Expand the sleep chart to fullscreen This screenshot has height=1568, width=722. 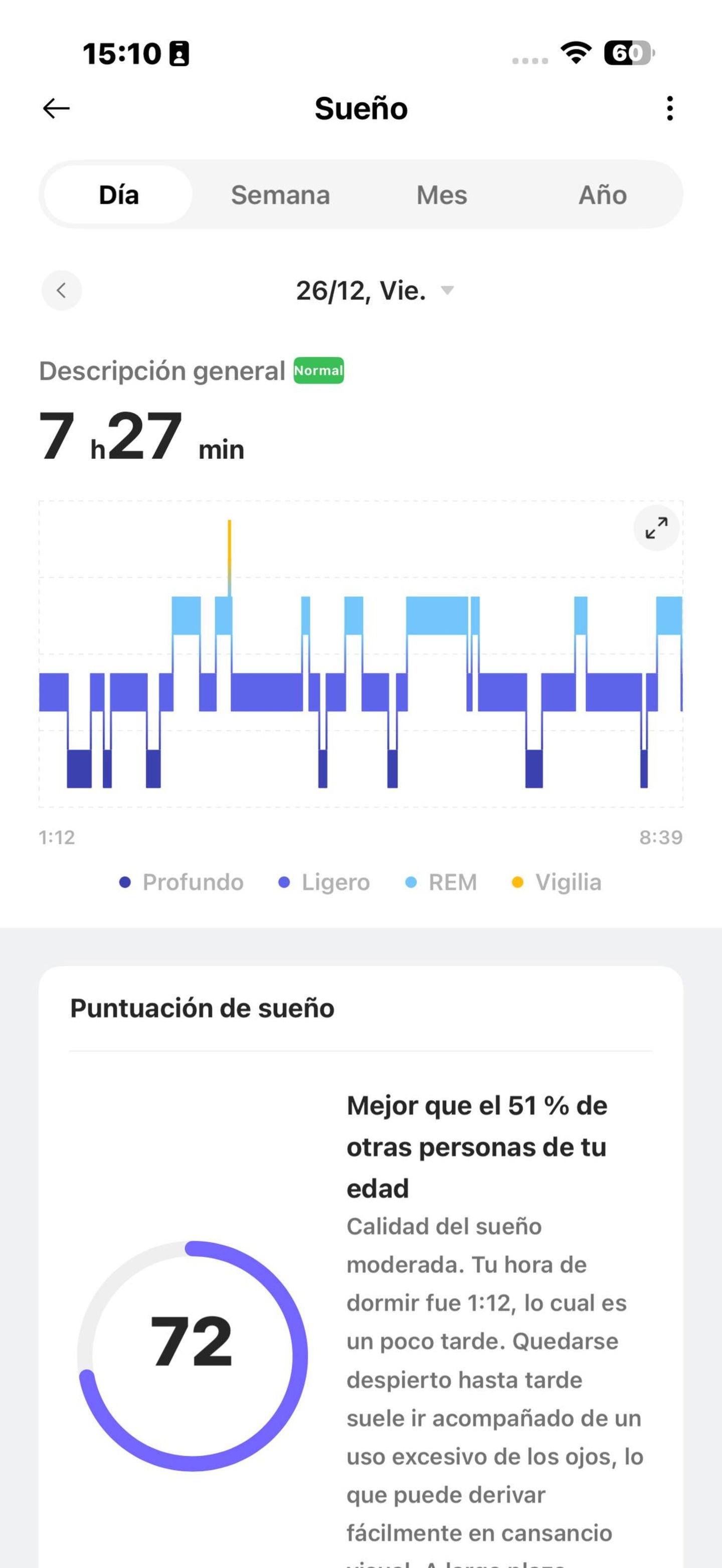coord(656,528)
